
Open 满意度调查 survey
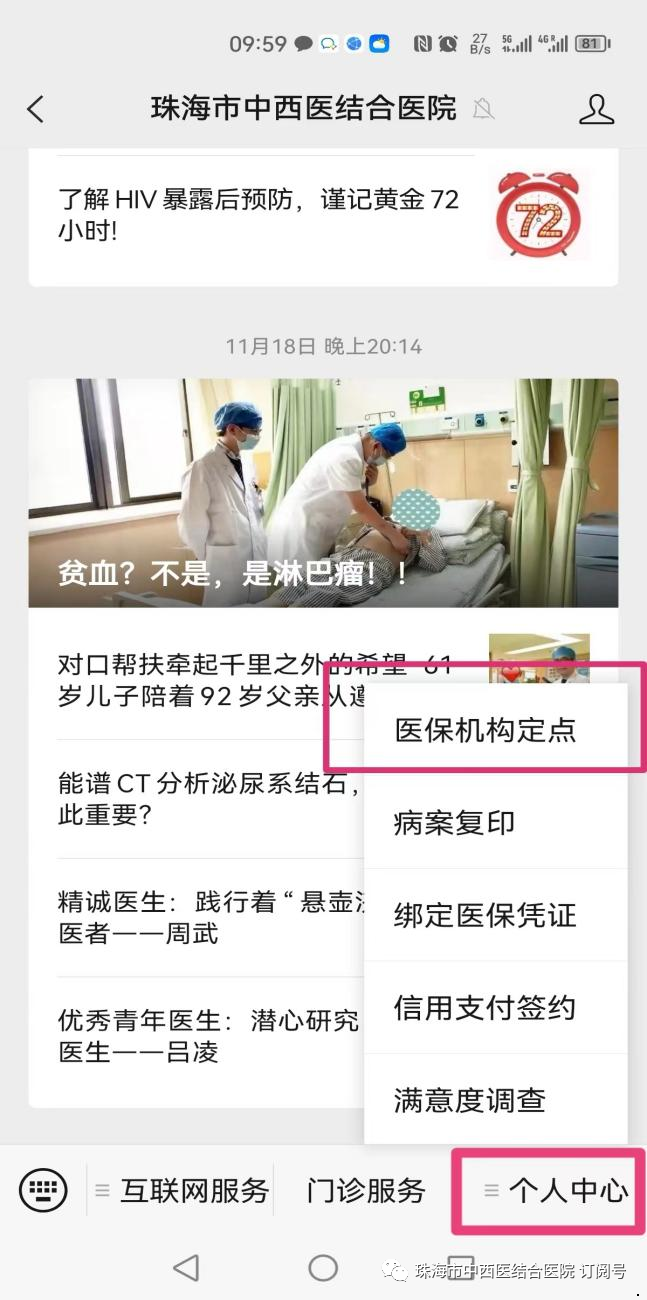(470, 1099)
